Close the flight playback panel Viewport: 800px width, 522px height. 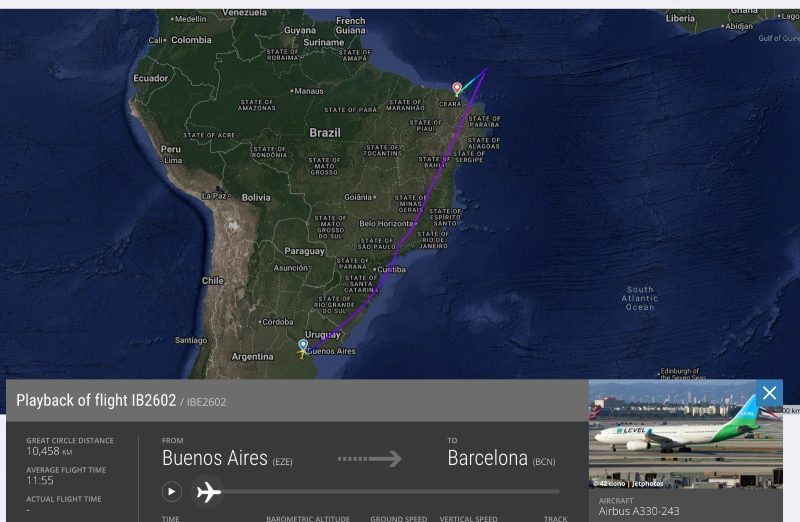coord(769,393)
